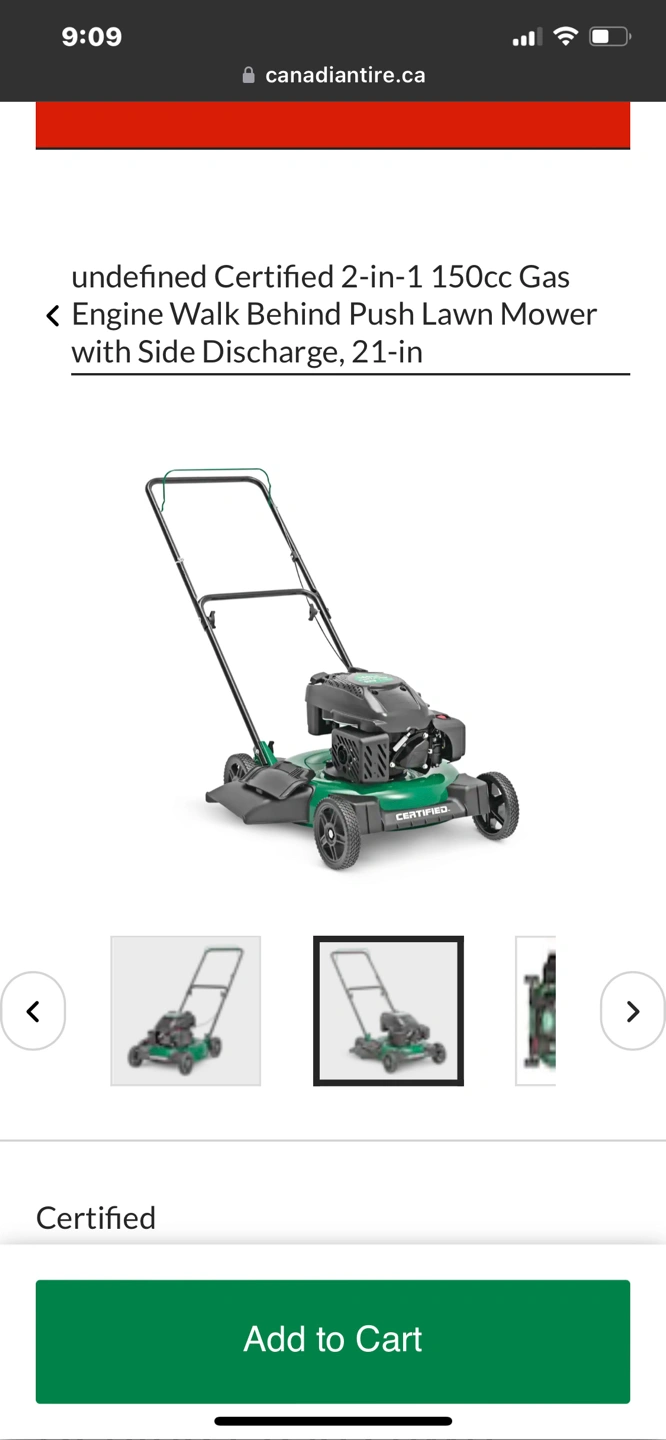
Task: Select the first lawn mower thumbnail
Action: (186, 1011)
